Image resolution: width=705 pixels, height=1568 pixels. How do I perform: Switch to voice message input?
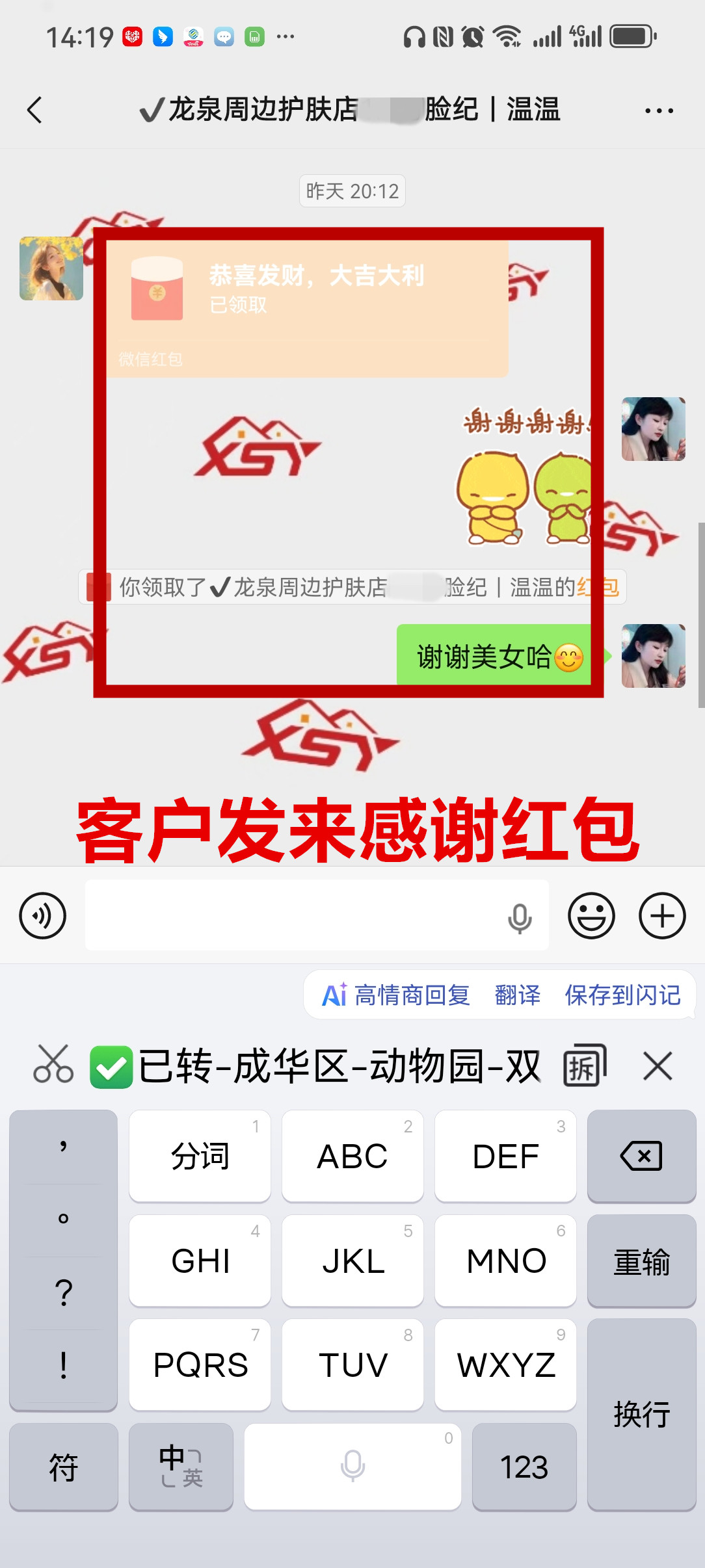[x=43, y=915]
